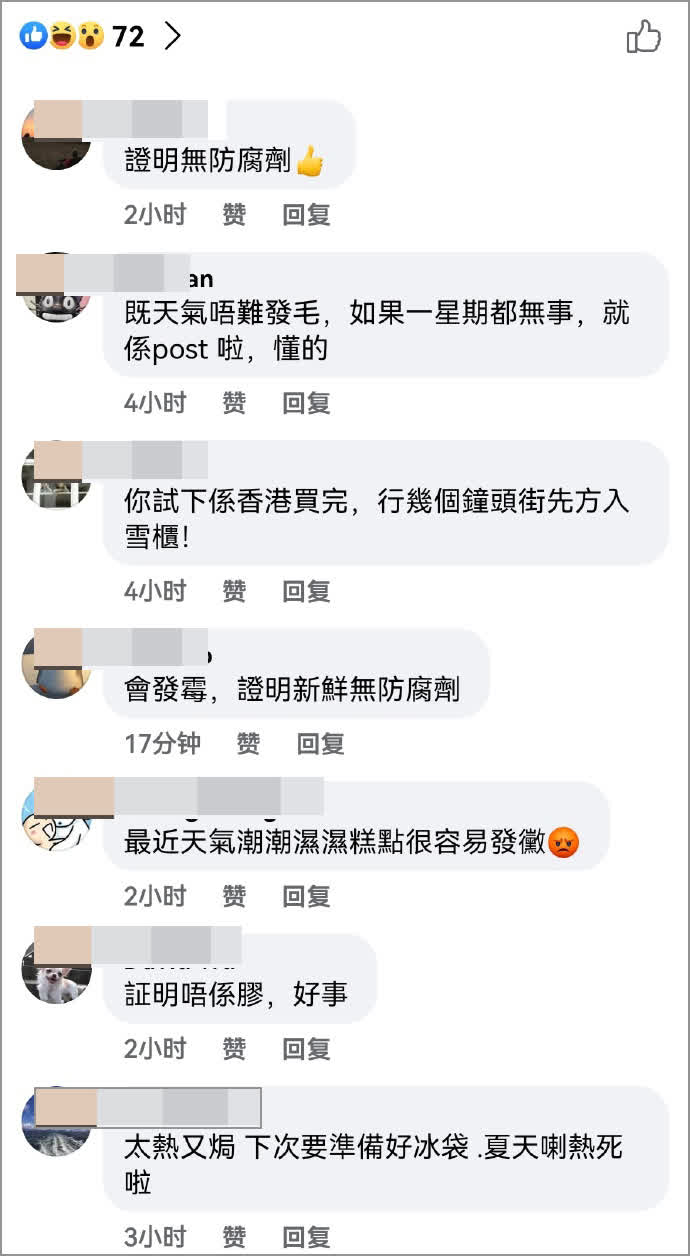Screen dimensions: 690x1256
Task: Like the comment about 準備好冰袋
Action: pyautogui.click(x=234, y=1236)
